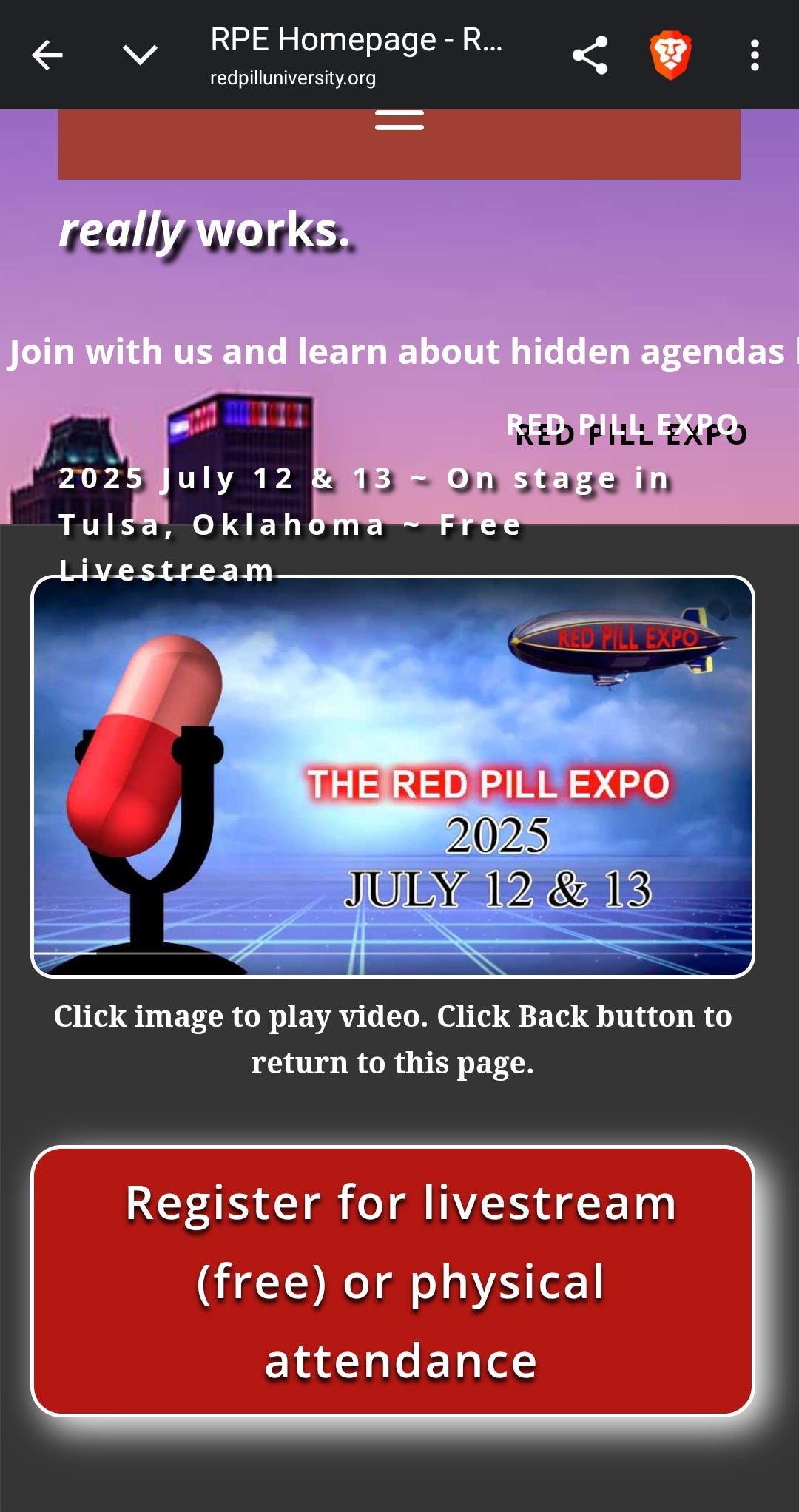Viewport: 799px width, 1512px height.
Task: Open the site's hamburger menu
Action: point(399,121)
